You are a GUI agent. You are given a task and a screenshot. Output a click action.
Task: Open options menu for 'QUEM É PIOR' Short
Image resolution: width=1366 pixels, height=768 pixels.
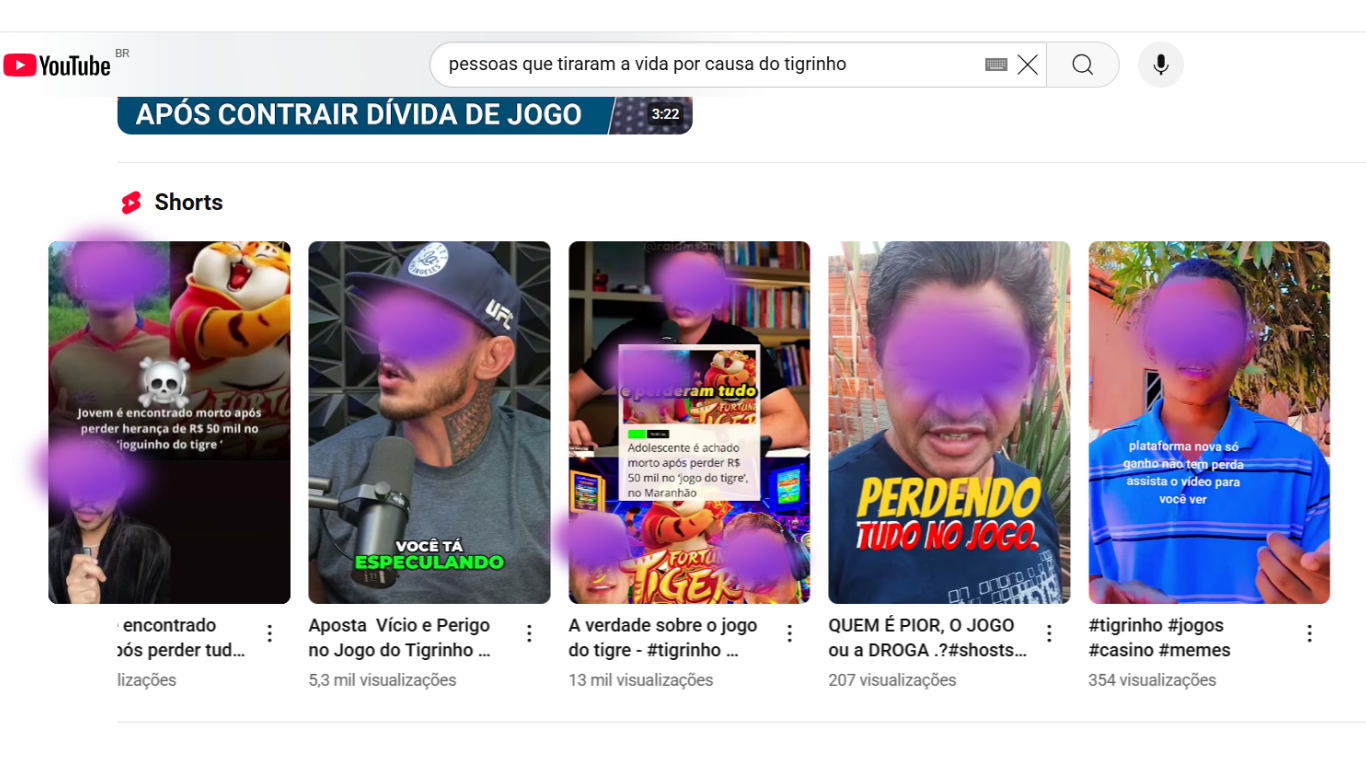[1050, 633]
